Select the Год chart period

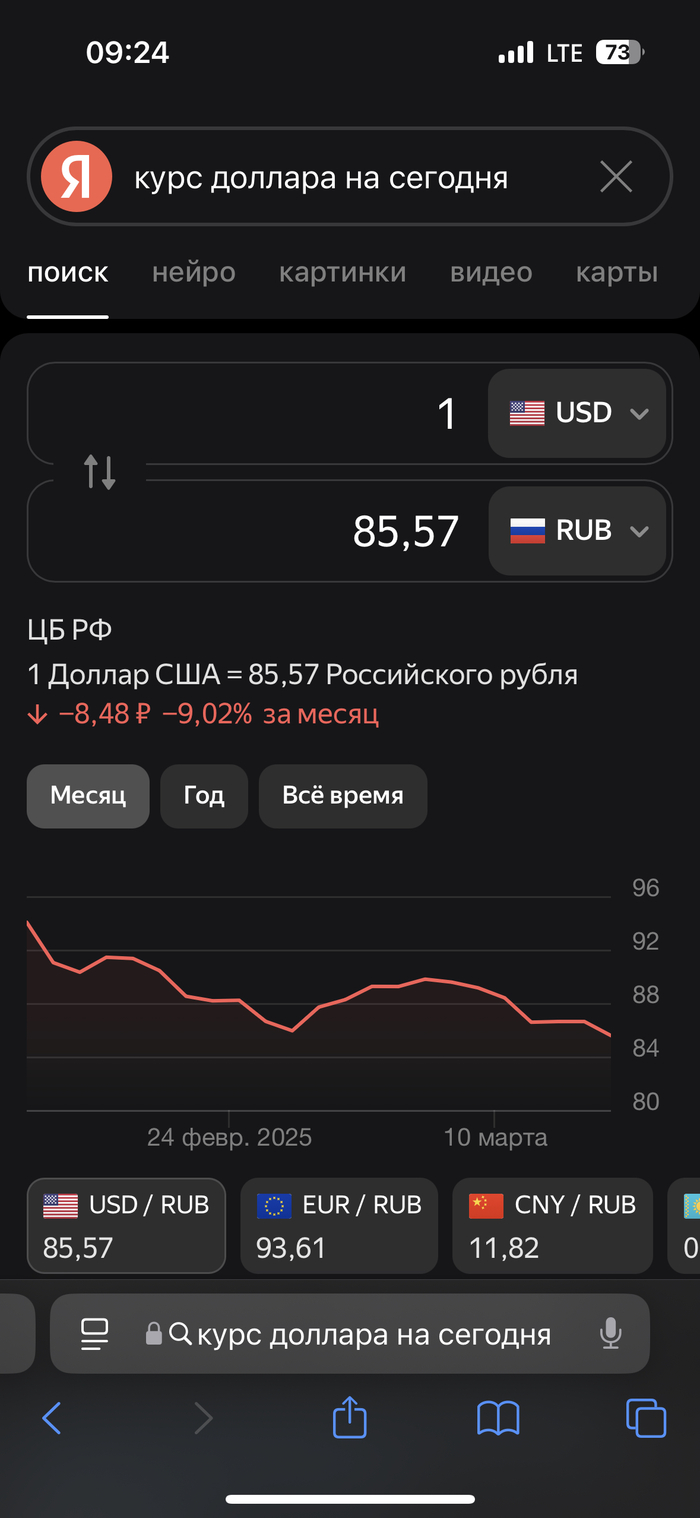203,796
